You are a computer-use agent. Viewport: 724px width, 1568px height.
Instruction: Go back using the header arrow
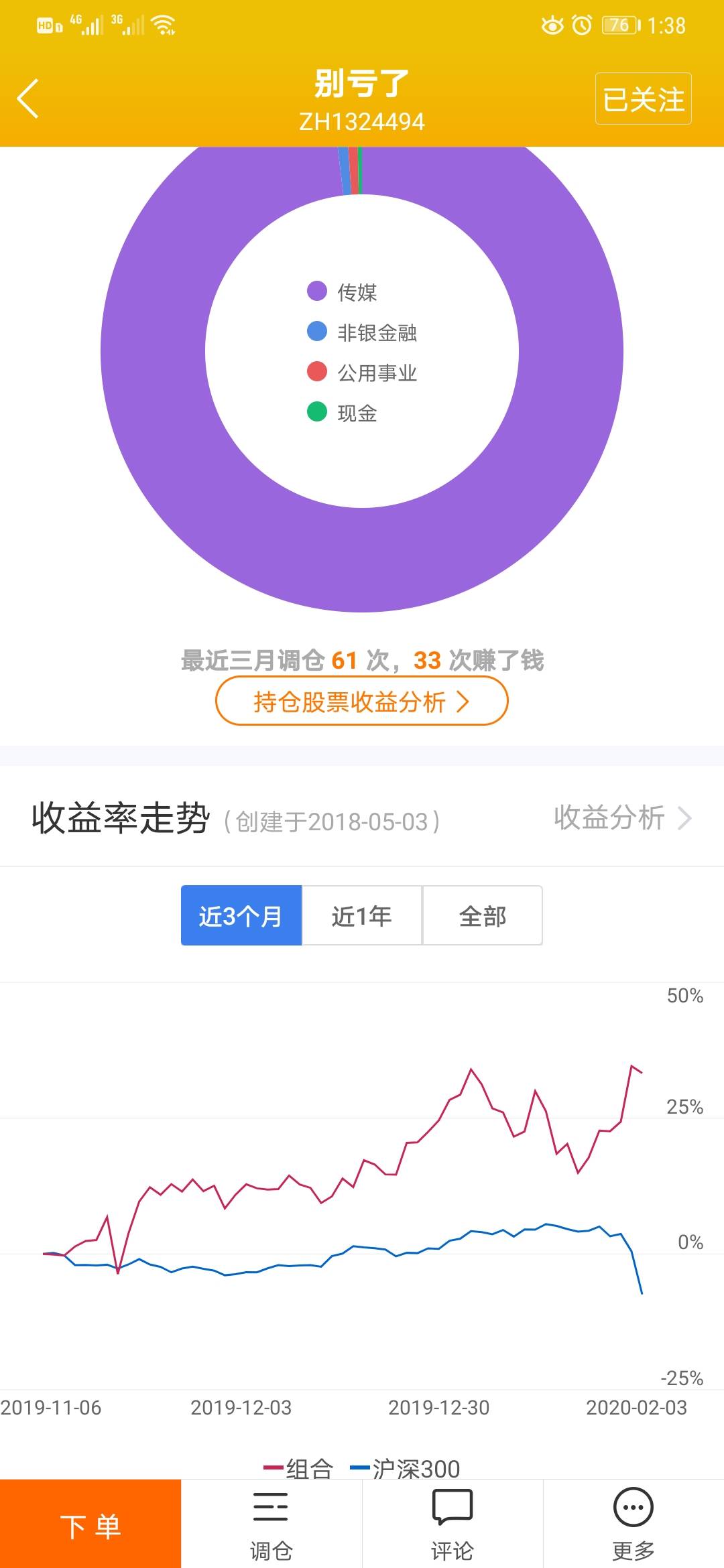(28, 99)
